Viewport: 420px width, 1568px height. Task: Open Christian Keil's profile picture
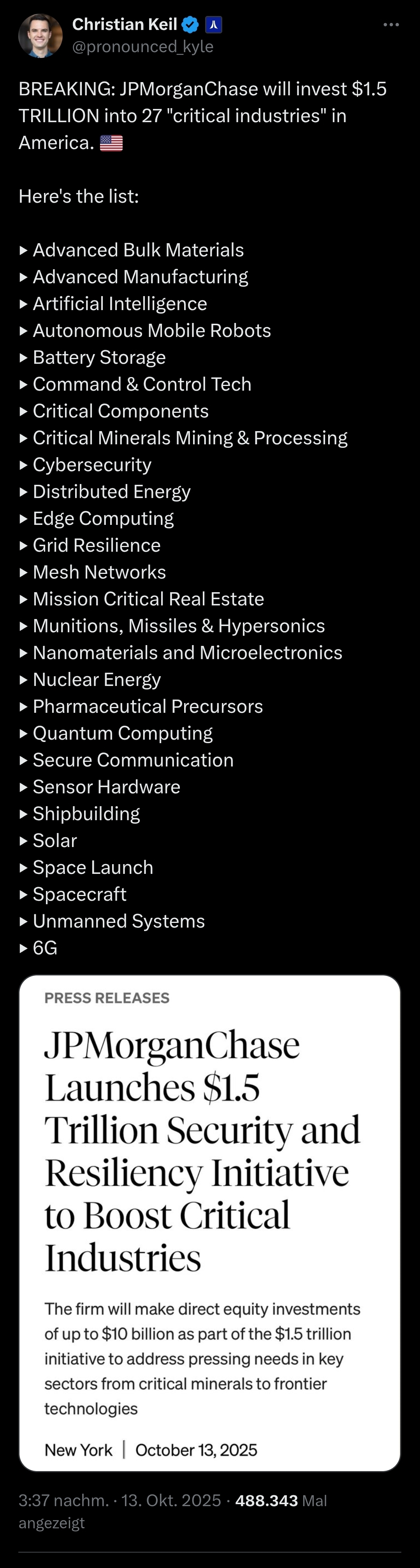(40, 36)
